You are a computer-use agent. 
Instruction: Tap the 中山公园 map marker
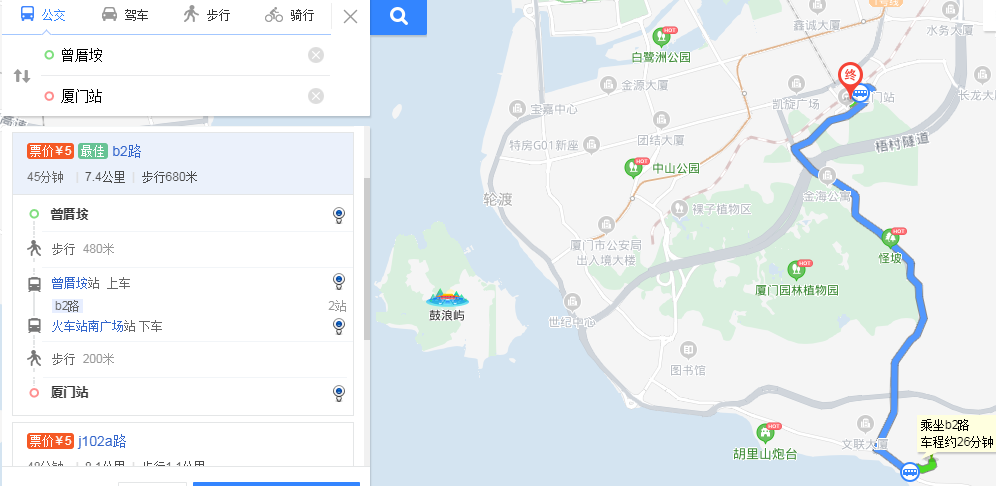pos(634,166)
